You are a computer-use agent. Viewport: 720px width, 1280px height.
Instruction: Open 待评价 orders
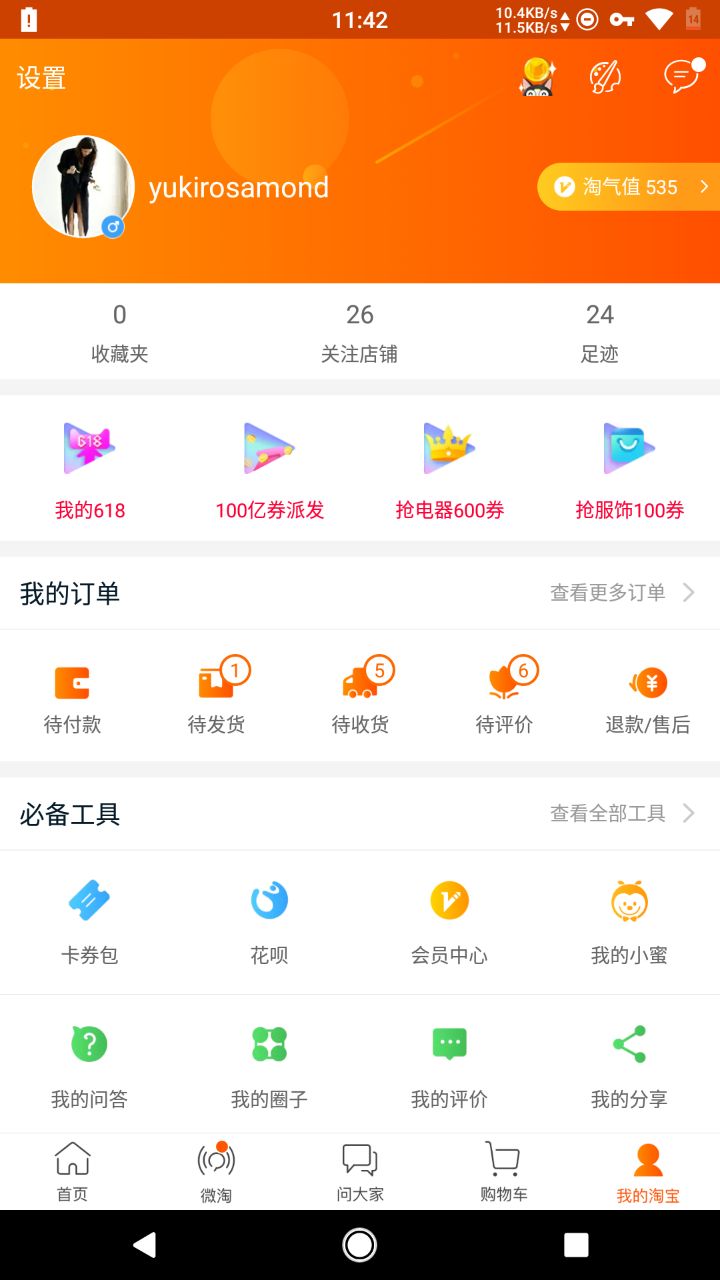(x=504, y=697)
